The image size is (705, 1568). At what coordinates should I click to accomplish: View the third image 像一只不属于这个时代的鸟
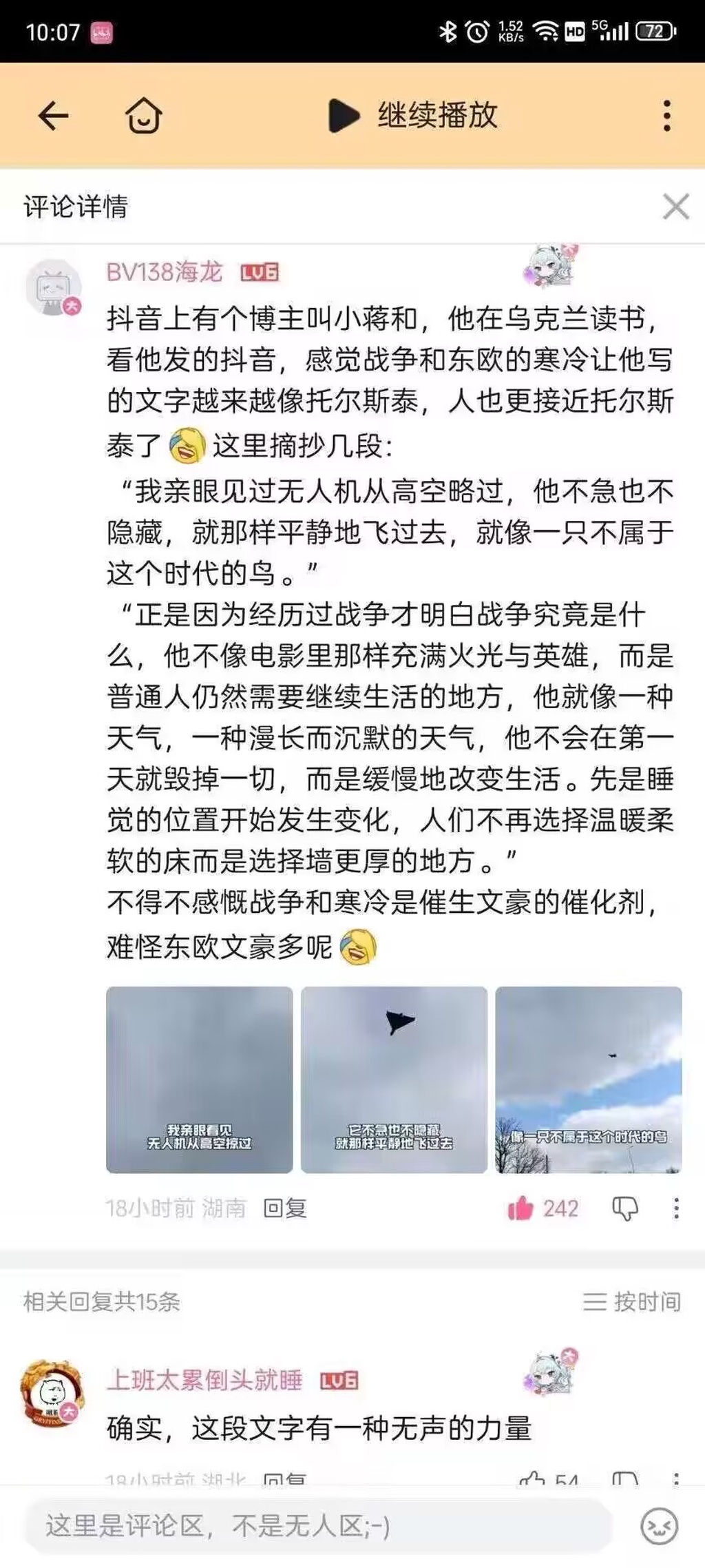pos(589,1080)
